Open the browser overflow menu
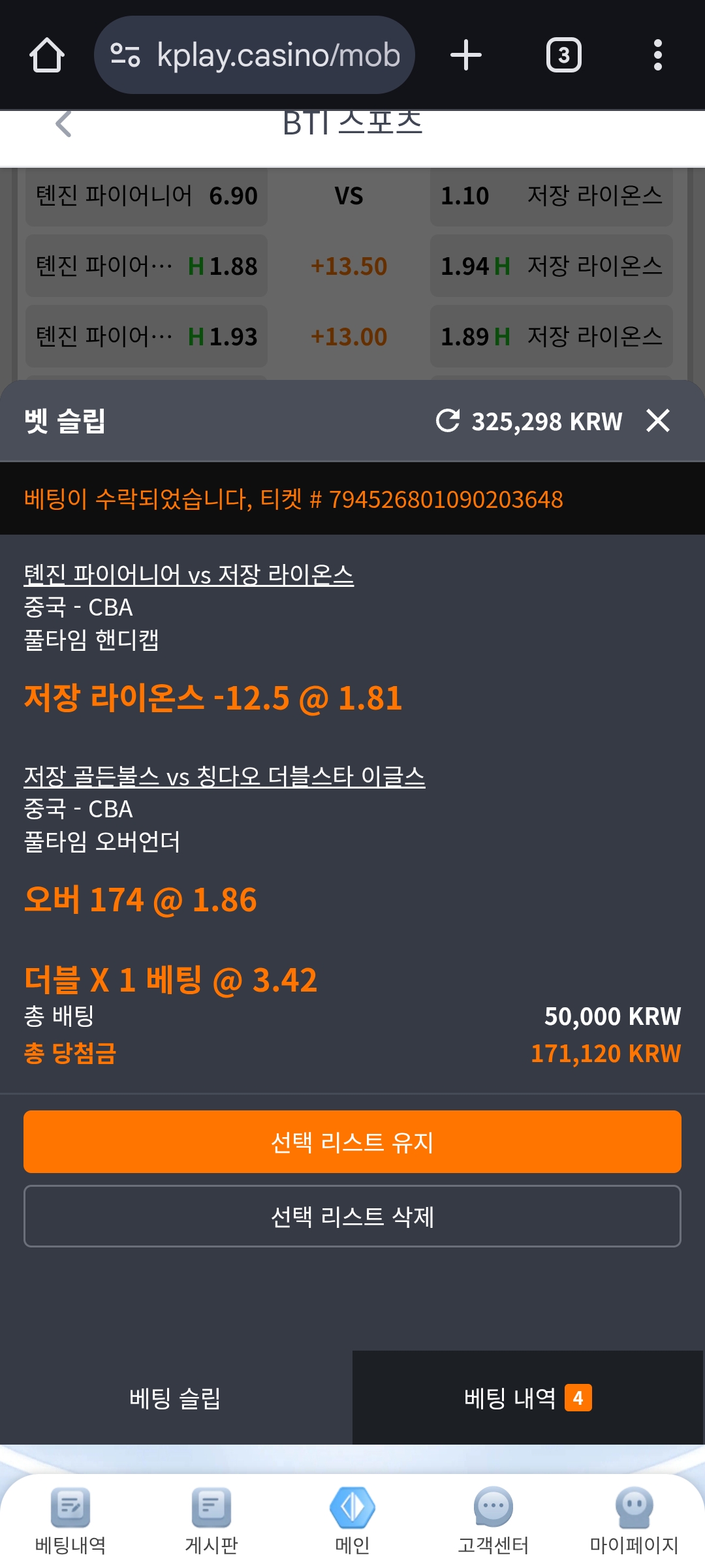The image size is (705, 1568). tap(657, 55)
